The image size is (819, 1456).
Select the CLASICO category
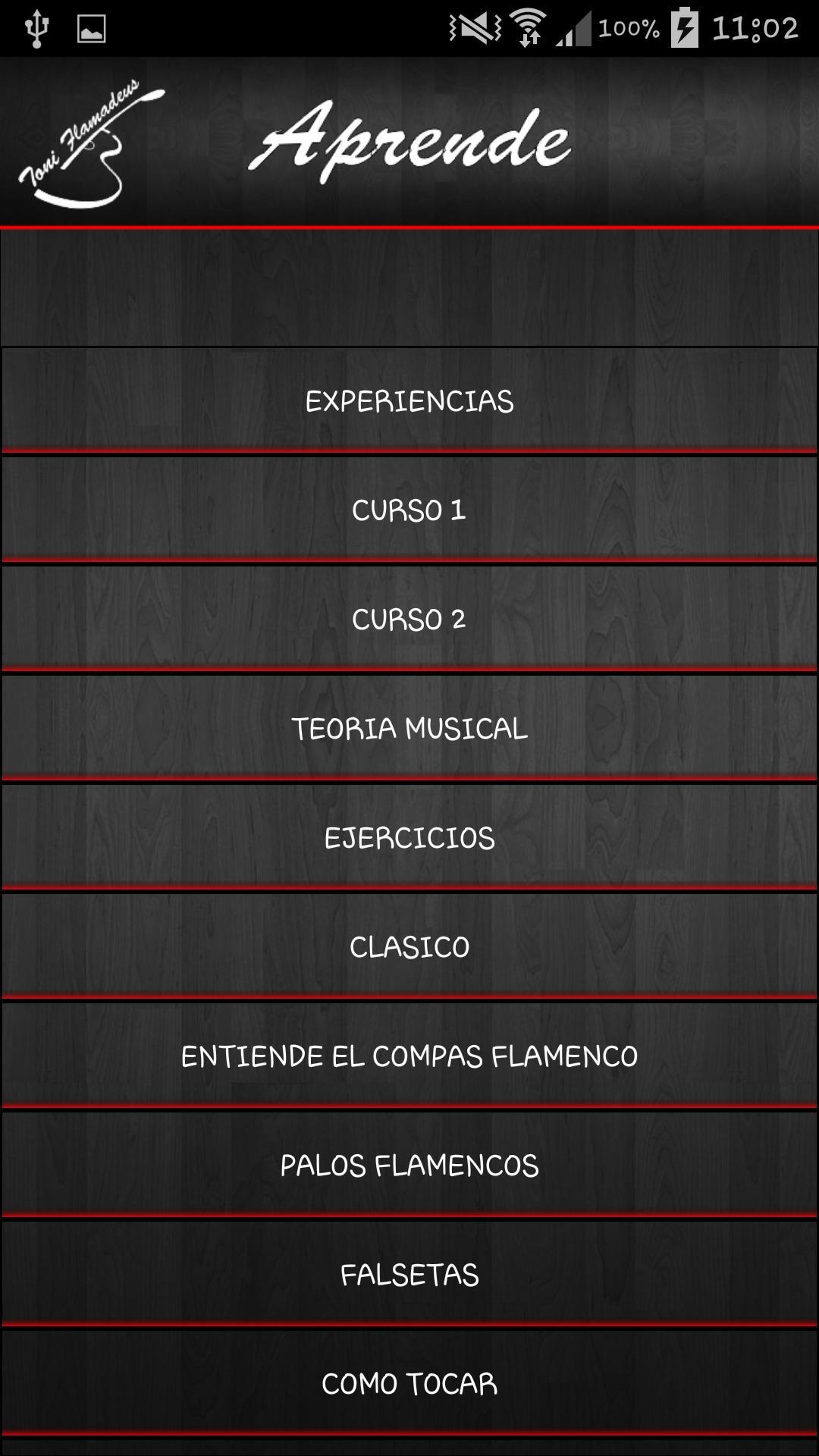click(x=409, y=946)
